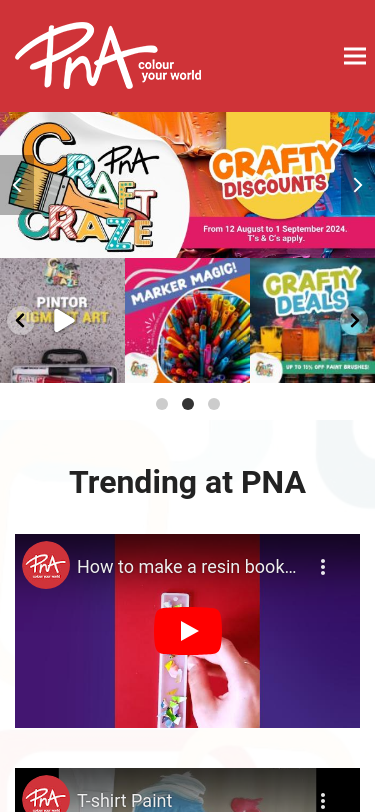375x812 pixels.
Task: Jump to the third carousel page dot
Action: 214,404
